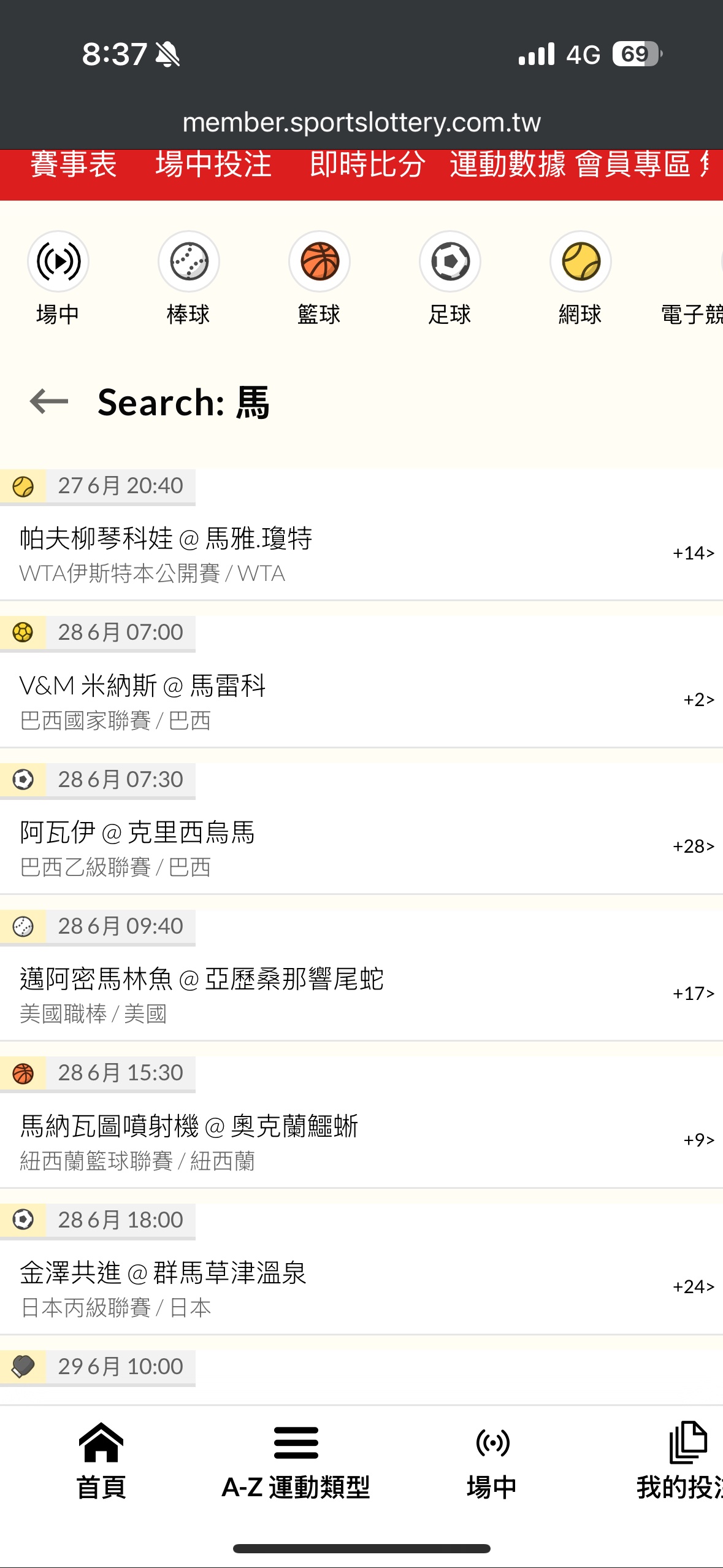This screenshot has width=723, height=1568.
Task: Open 即時比分 live scores
Action: [x=367, y=164]
